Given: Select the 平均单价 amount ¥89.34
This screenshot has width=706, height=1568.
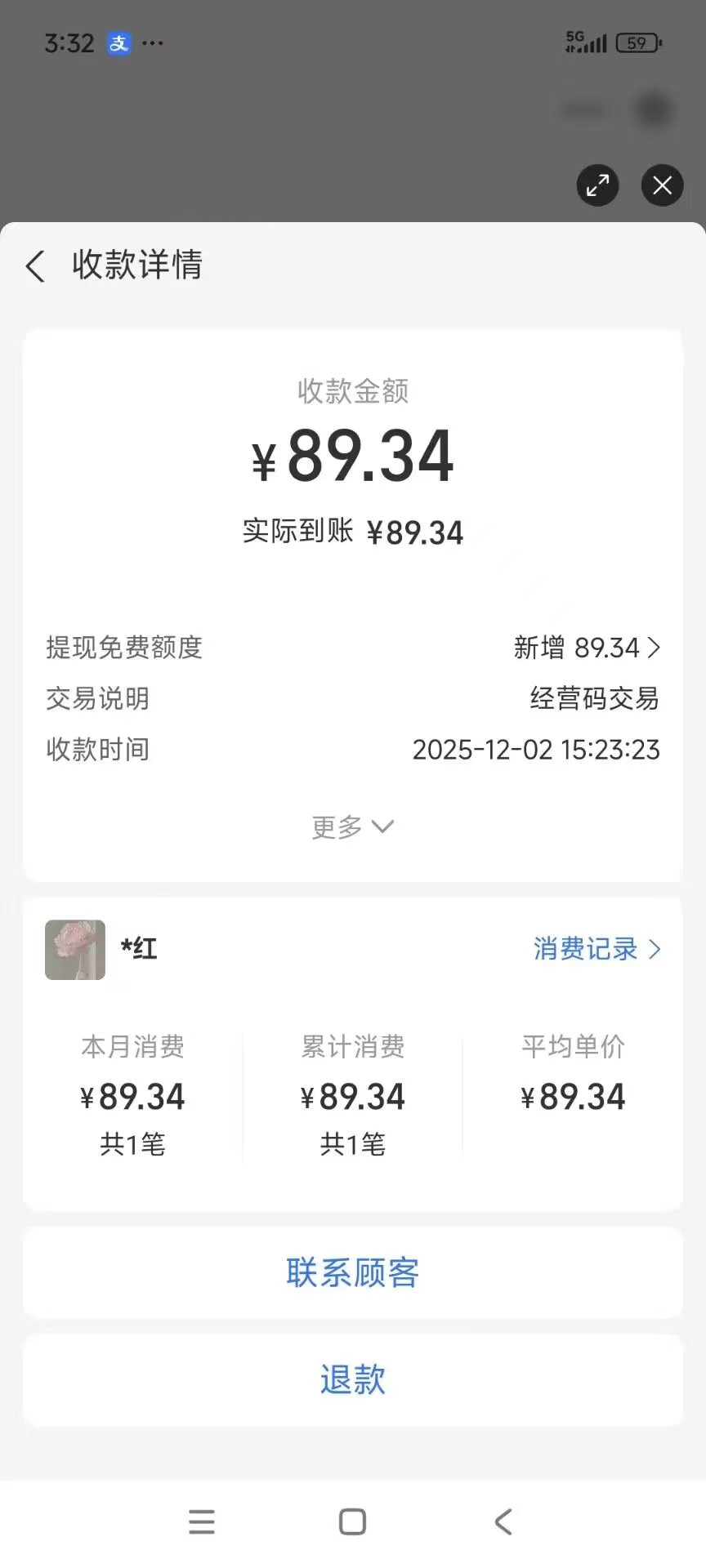Looking at the screenshot, I should point(573,1096).
